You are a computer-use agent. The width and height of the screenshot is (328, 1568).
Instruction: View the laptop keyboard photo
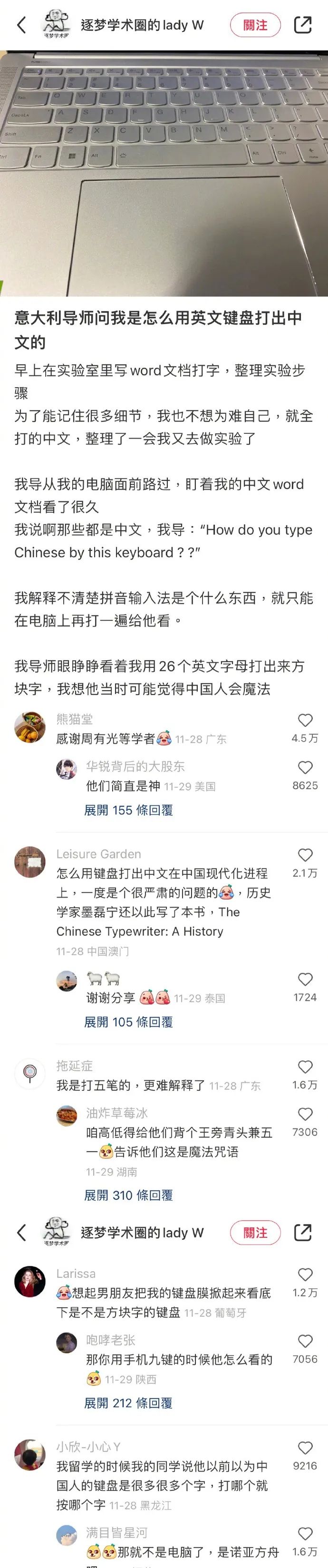coord(164,174)
